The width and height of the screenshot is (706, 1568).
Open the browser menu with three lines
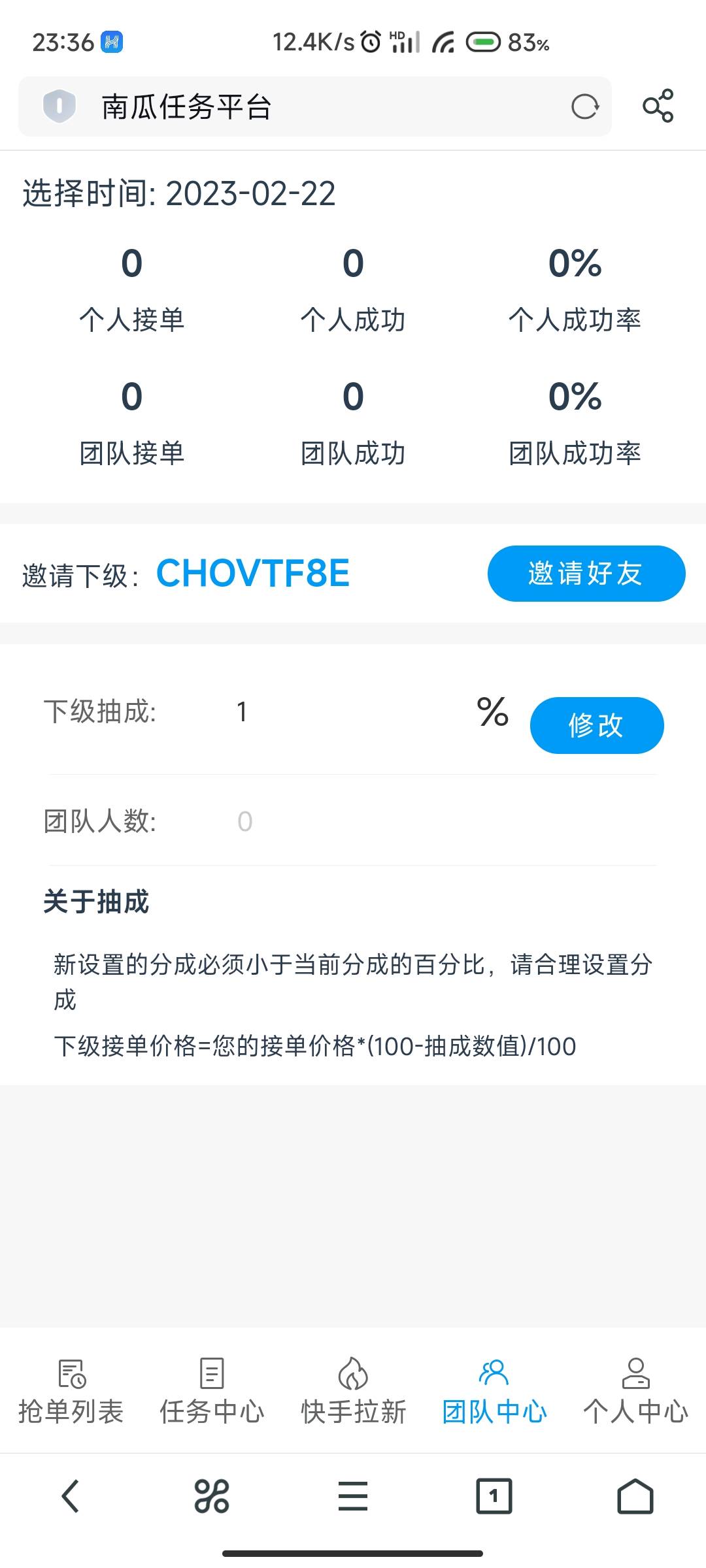point(353,1496)
